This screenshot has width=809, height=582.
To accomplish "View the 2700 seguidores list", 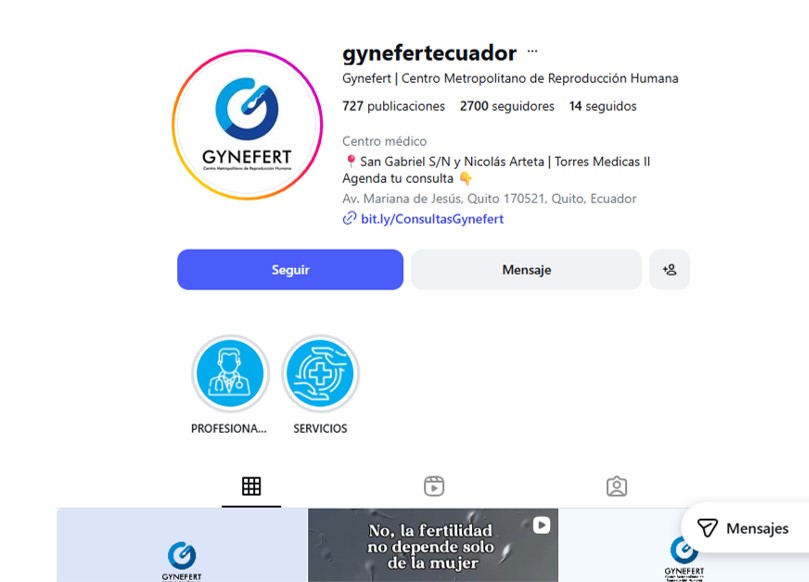I will [507, 106].
